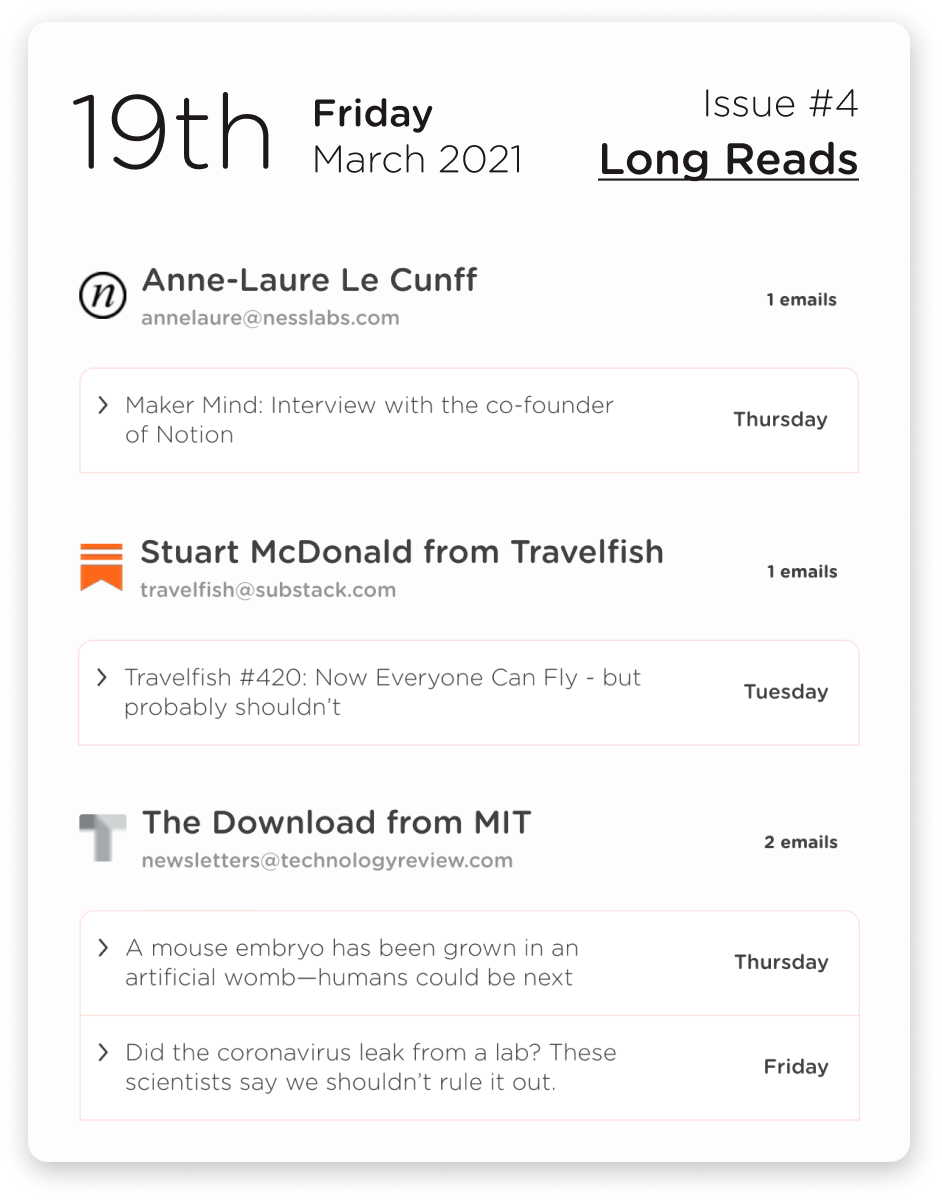
Task: Expand the mouse embryo artificial womb email
Action: pyautogui.click(x=103, y=948)
